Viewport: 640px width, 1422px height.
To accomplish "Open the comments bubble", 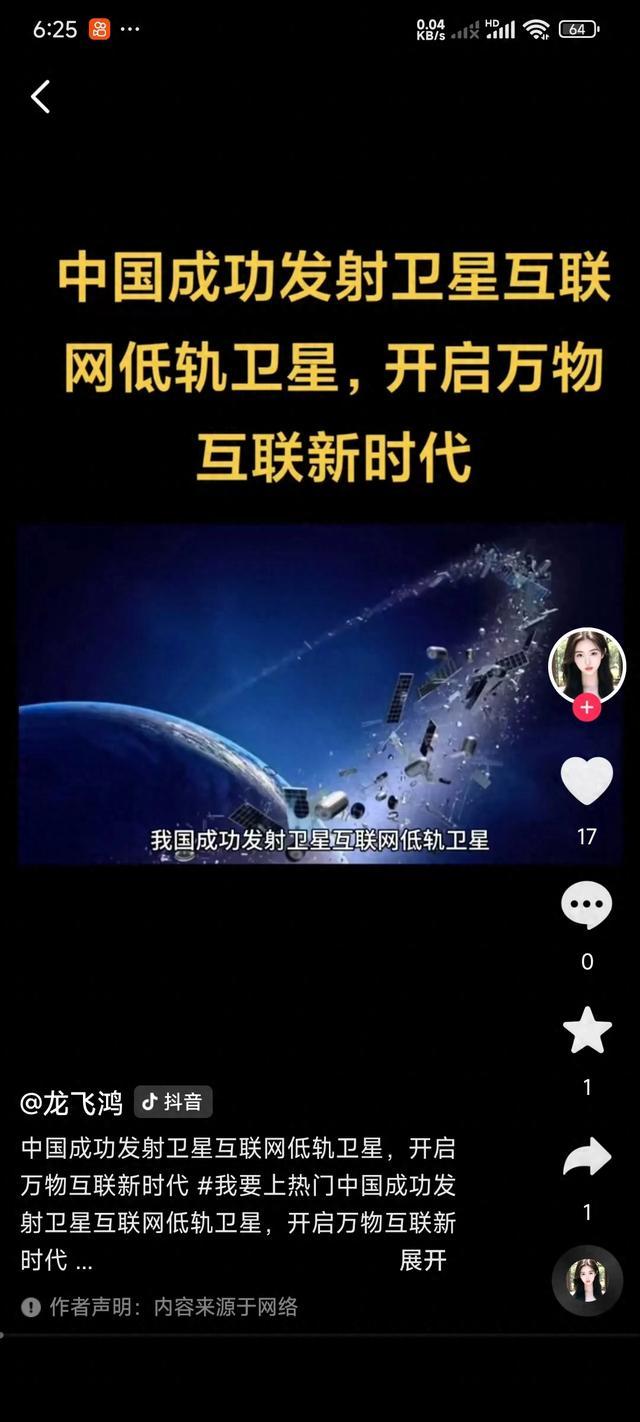I will point(587,906).
